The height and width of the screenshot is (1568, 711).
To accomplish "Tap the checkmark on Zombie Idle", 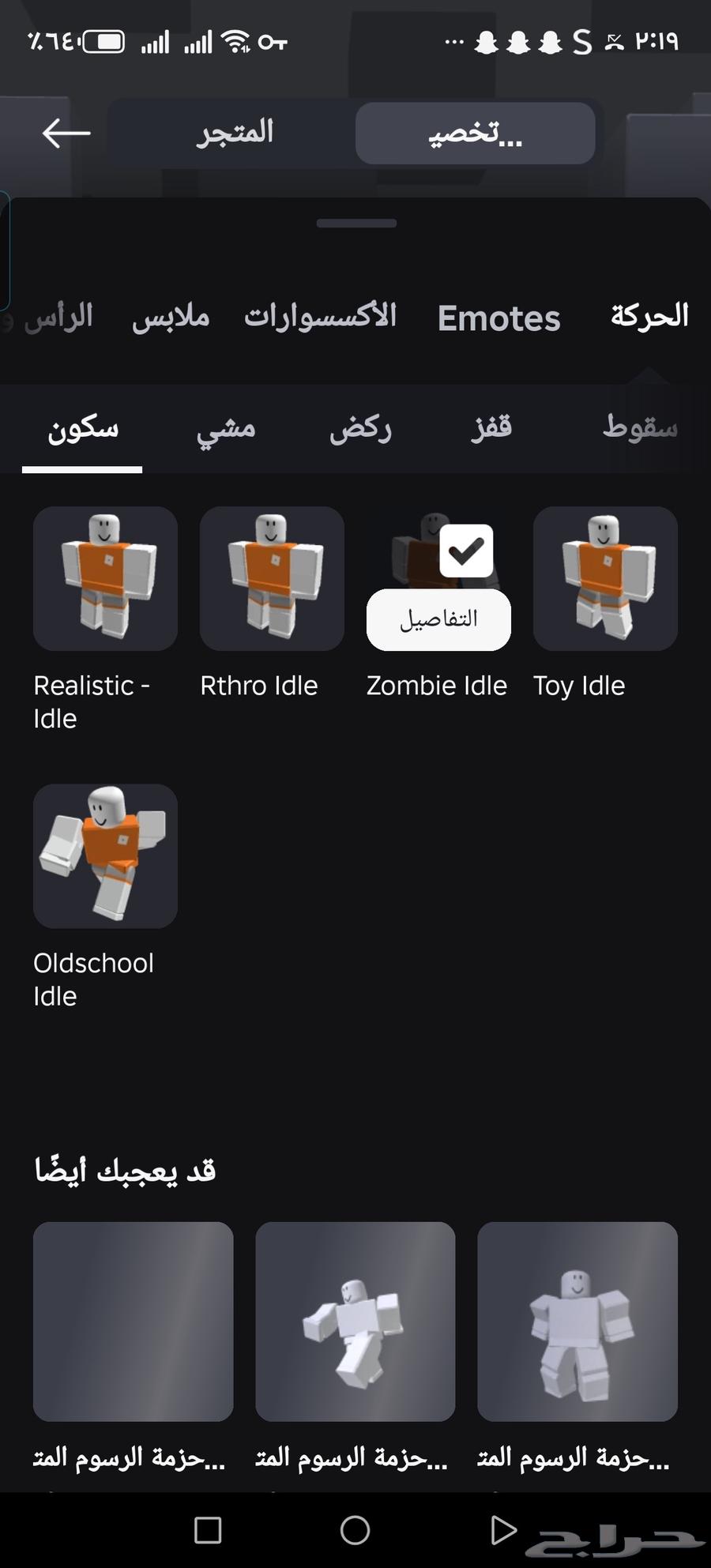I will point(466,551).
